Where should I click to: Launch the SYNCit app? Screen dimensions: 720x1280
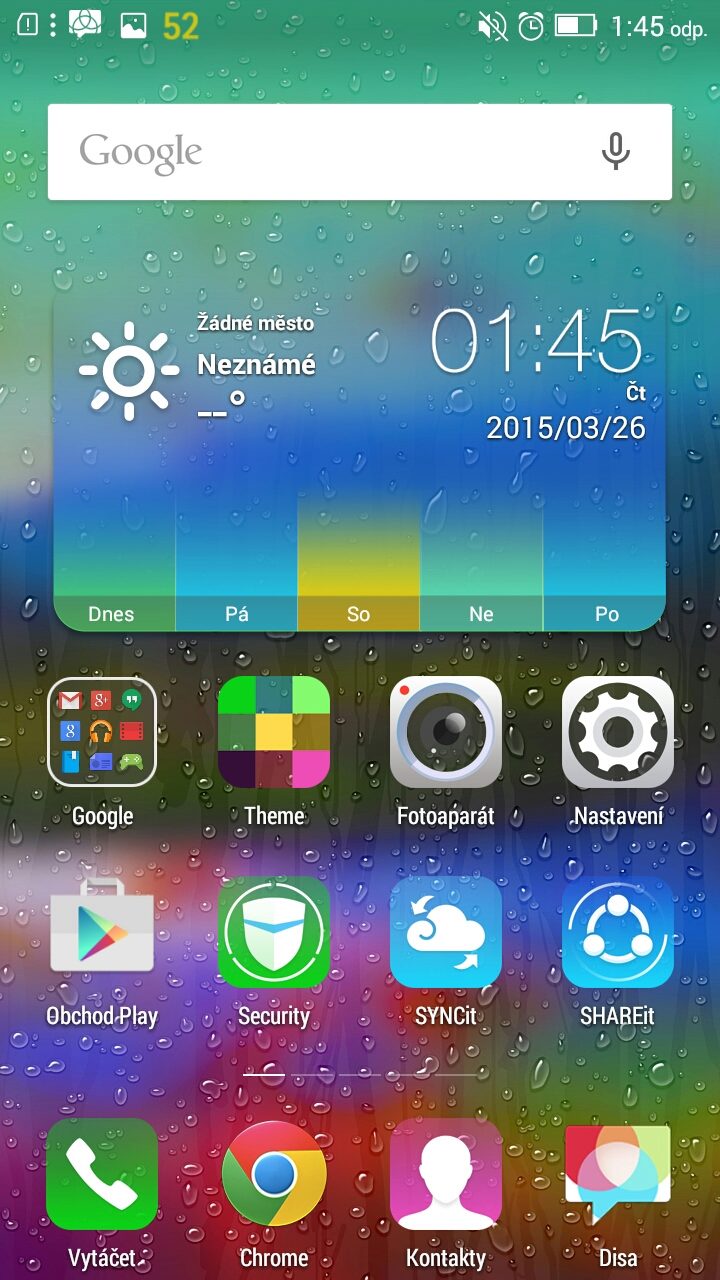[x=446, y=932]
